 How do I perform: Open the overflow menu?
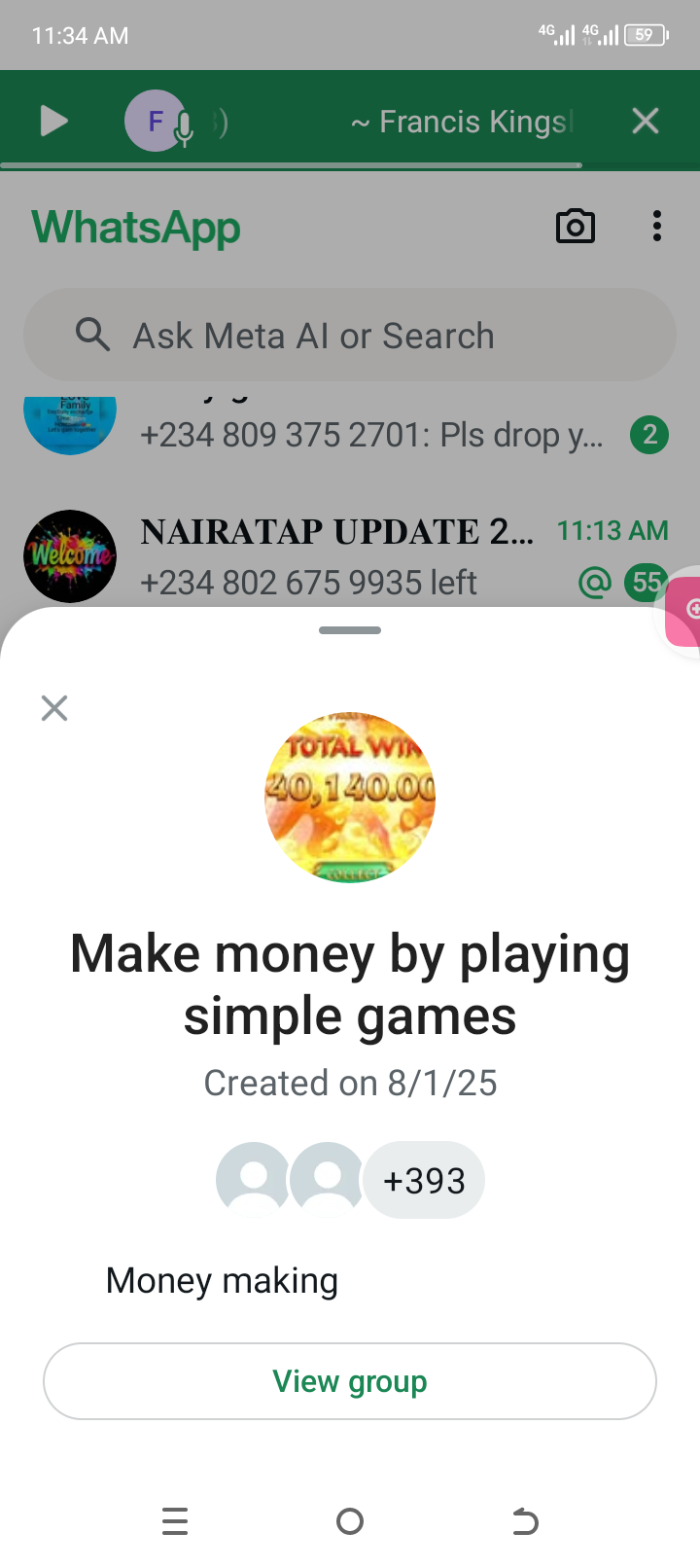pyautogui.click(x=657, y=227)
